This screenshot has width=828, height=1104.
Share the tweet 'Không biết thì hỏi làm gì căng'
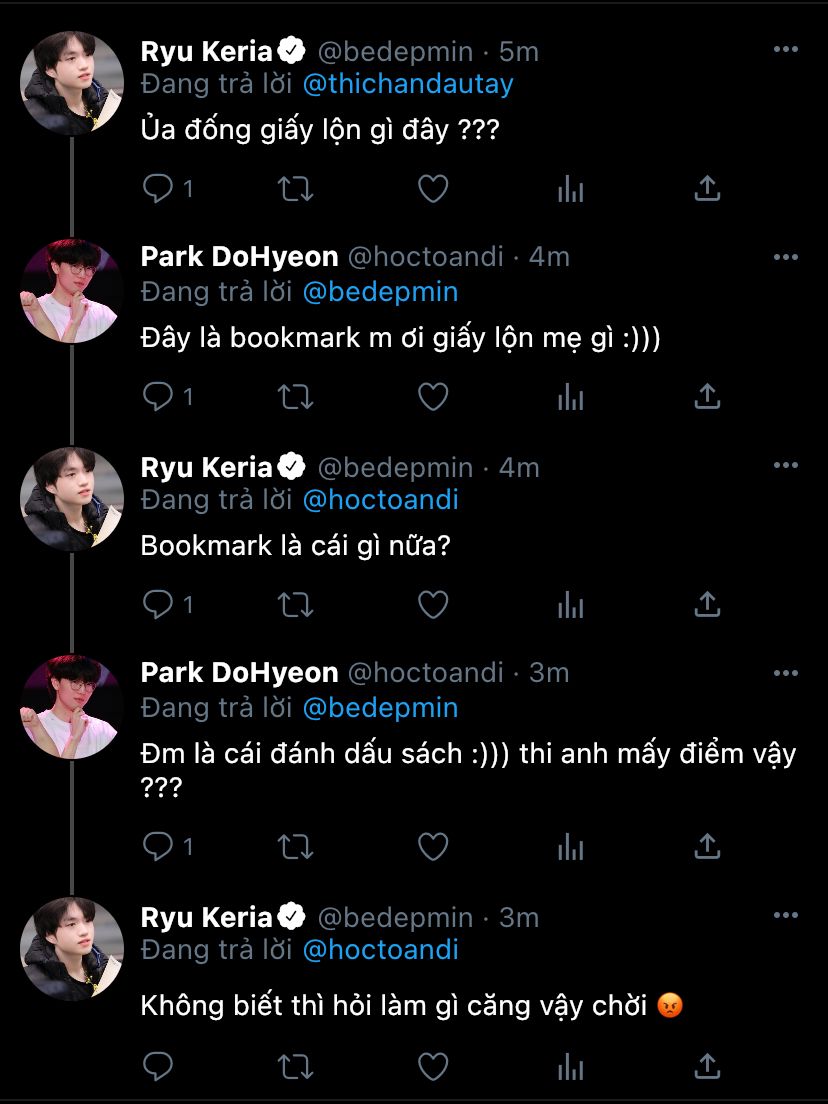(x=707, y=1066)
